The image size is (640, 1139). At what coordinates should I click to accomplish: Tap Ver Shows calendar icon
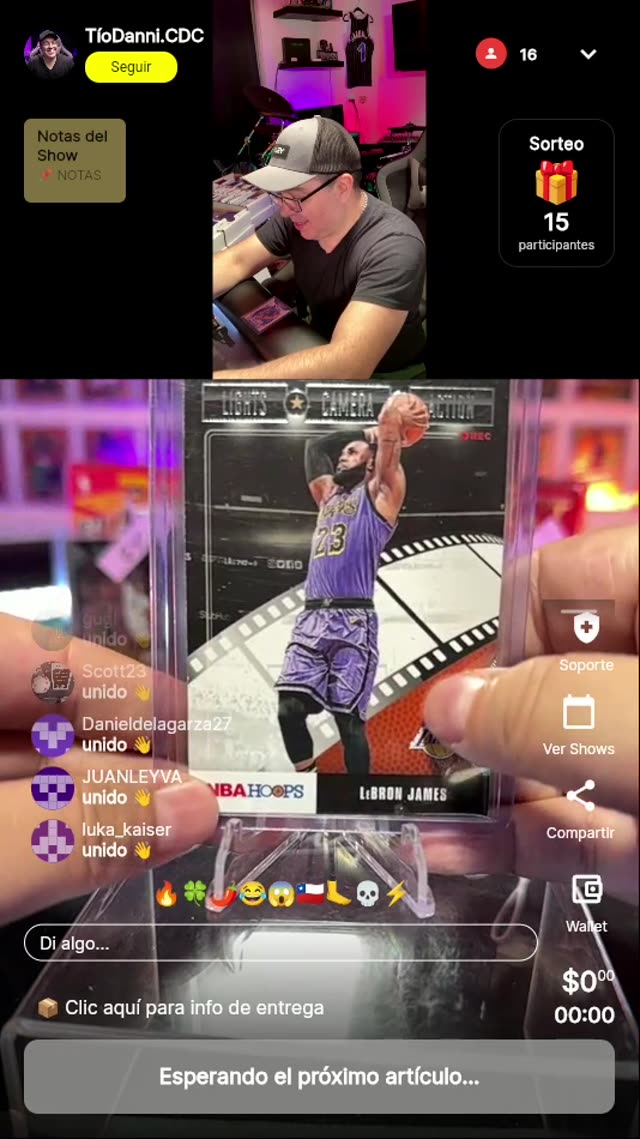tap(579, 723)
